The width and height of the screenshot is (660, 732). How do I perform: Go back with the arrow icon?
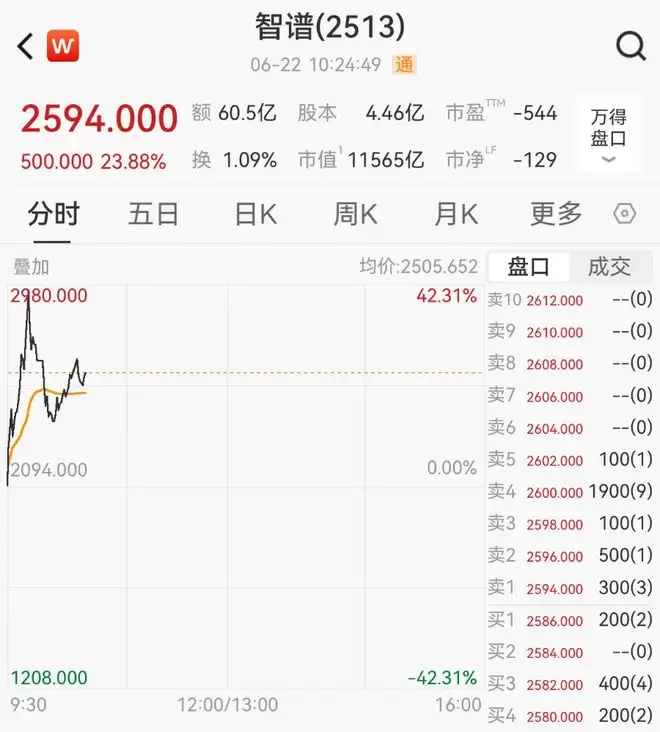coord(26,46)
